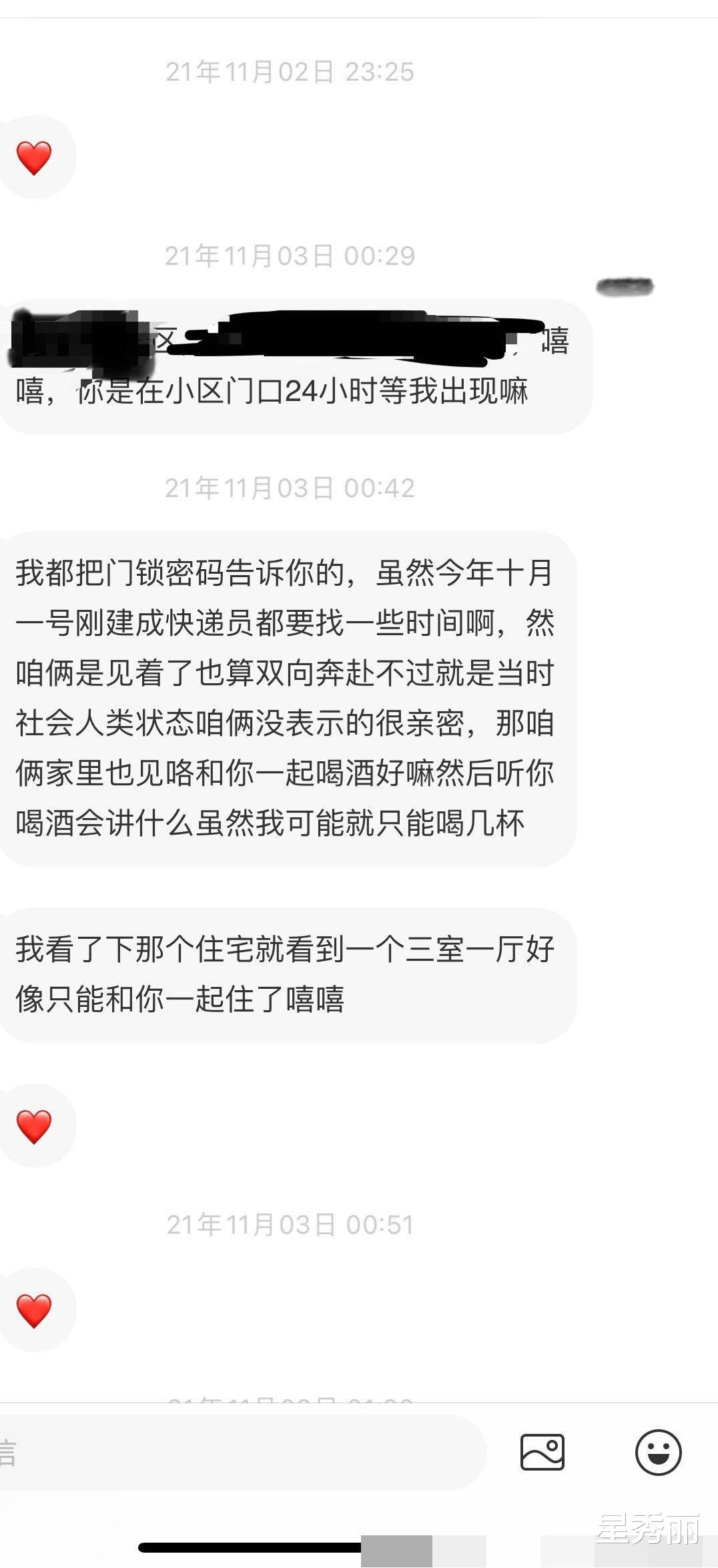The image size is (718, 1568).
Task: Tap the timestamp 21年11月03日 00:51
Action: [x=292, y=1223]
